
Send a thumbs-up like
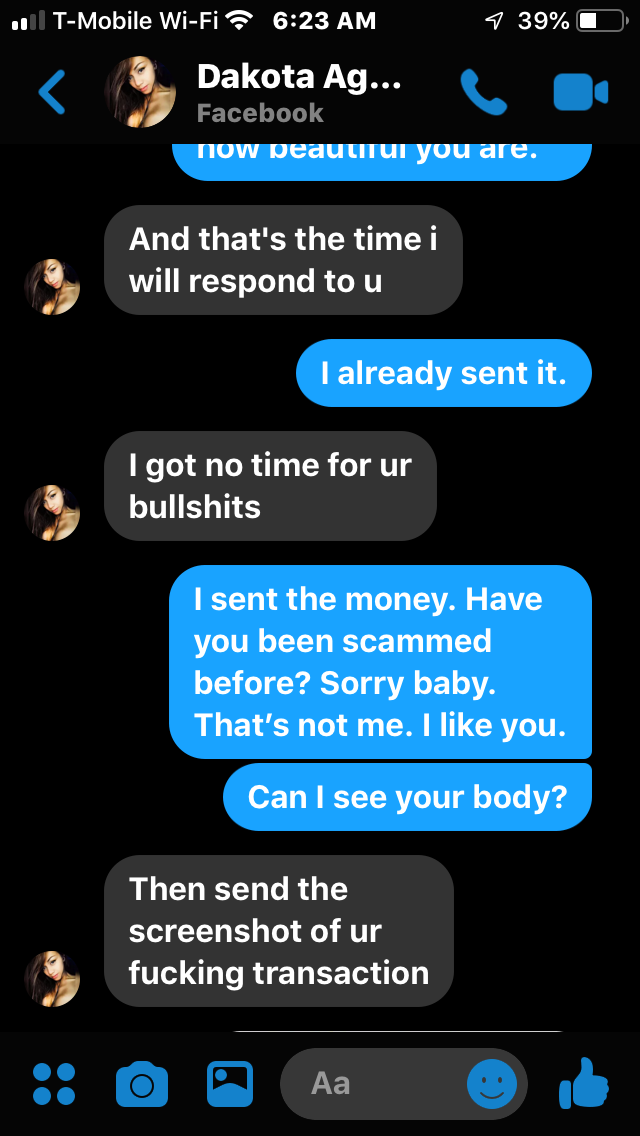click(x=585, y=1081)
